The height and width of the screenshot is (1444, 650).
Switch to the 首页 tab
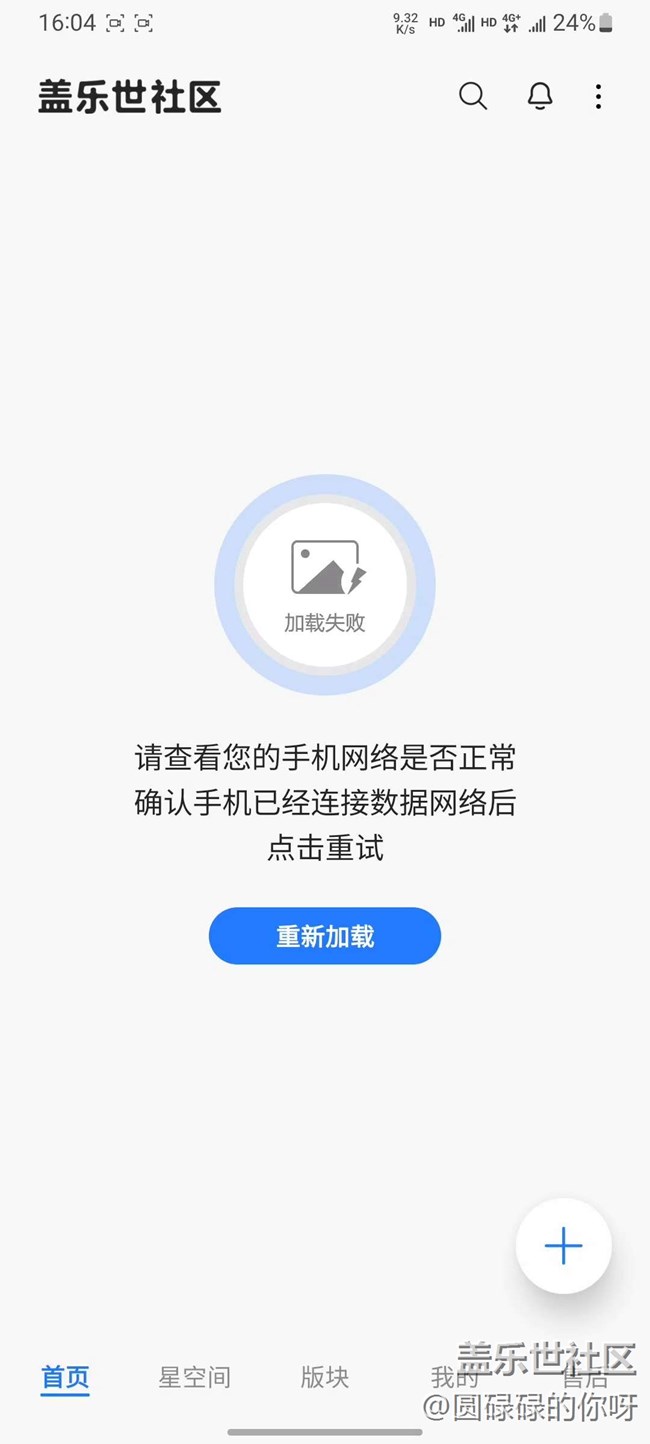pos(65,1377)
